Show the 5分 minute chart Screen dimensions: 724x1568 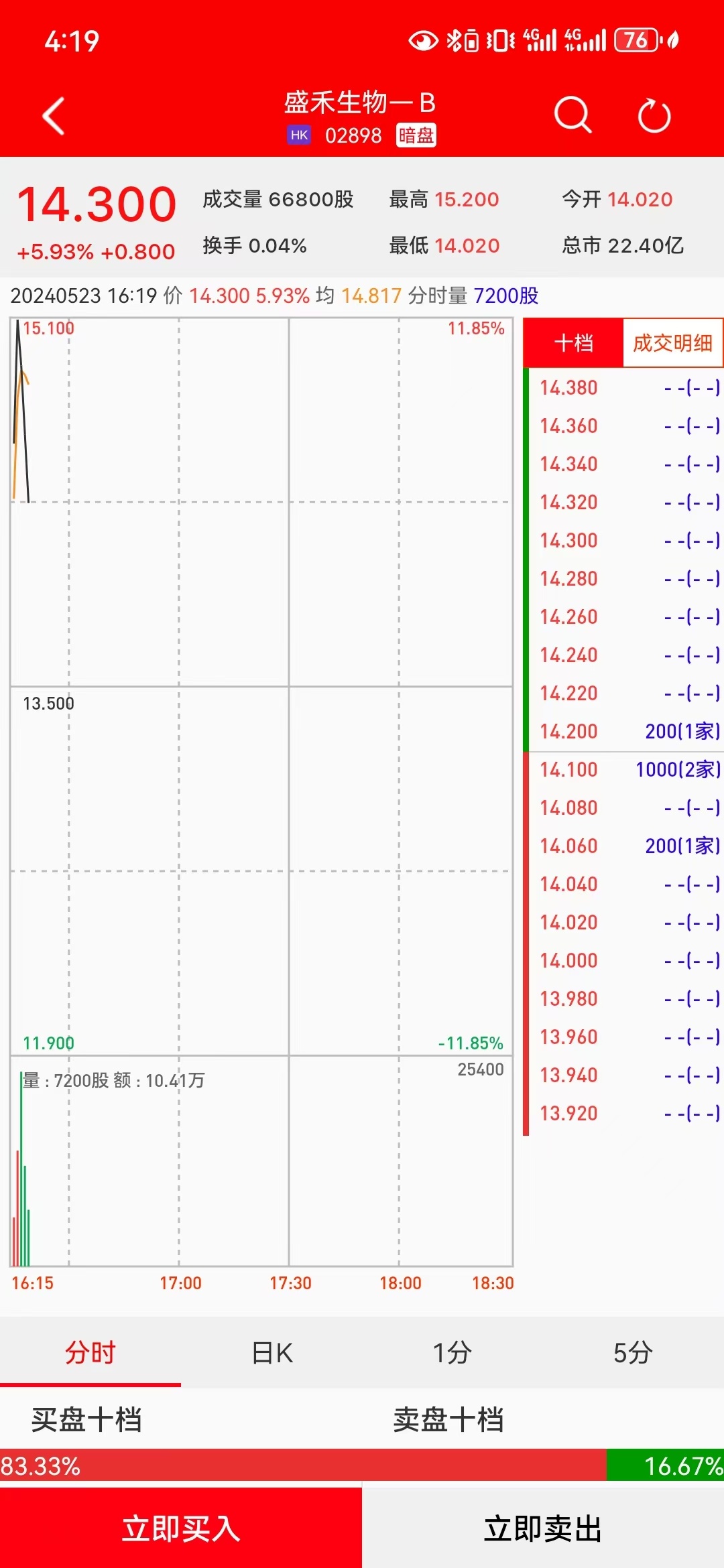click(633, 1352)
